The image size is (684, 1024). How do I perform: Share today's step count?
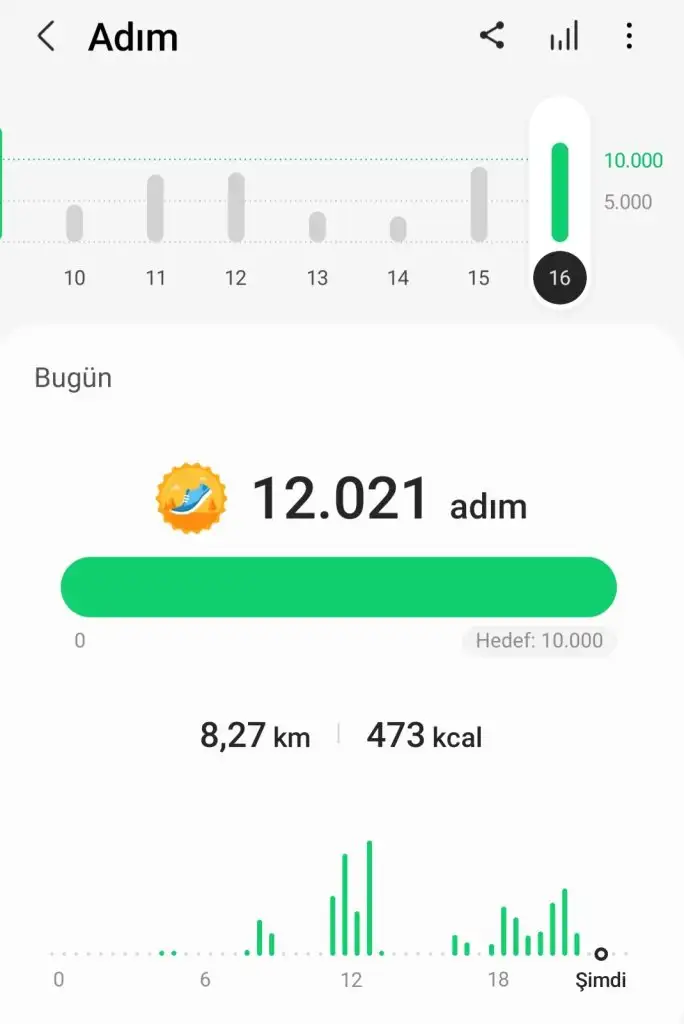[491, 38]
